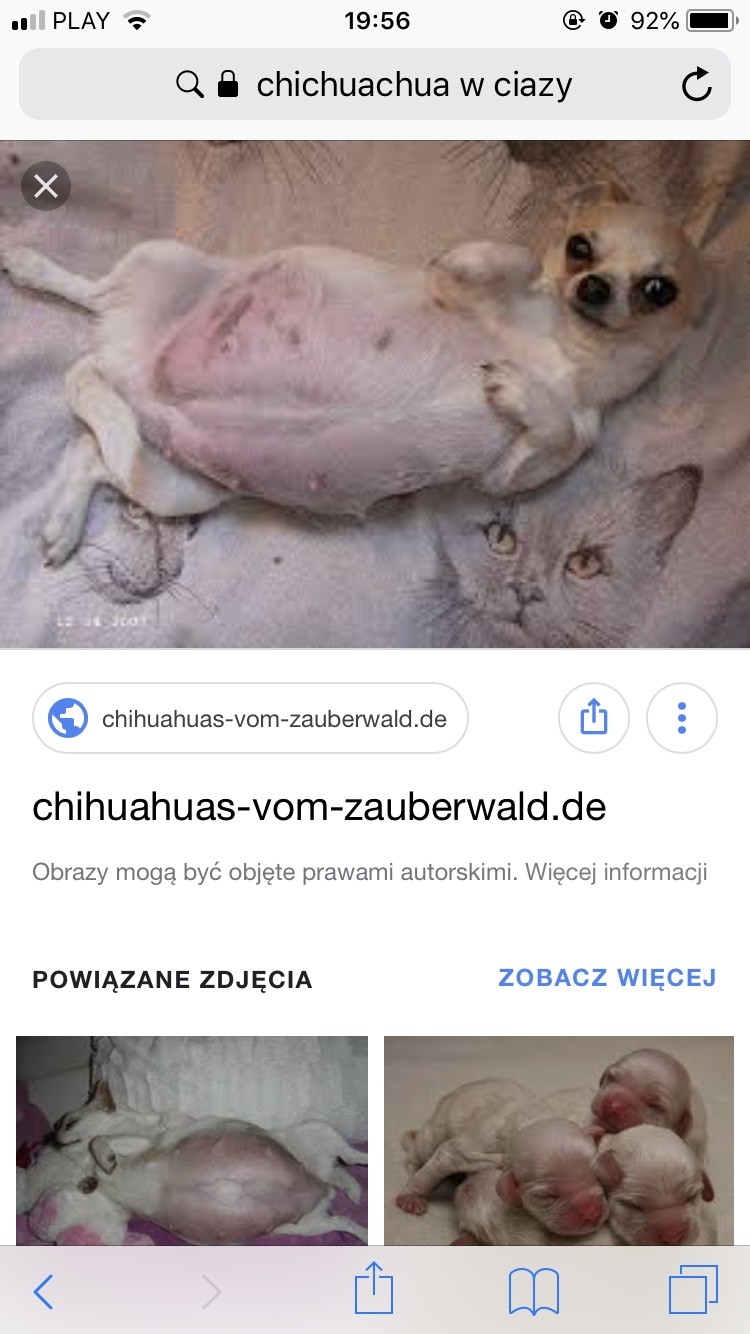Image resolution: width=750 pixels, height=1334 pixels.
Task: Open the main chihuahua image
Action: (375, 394)
